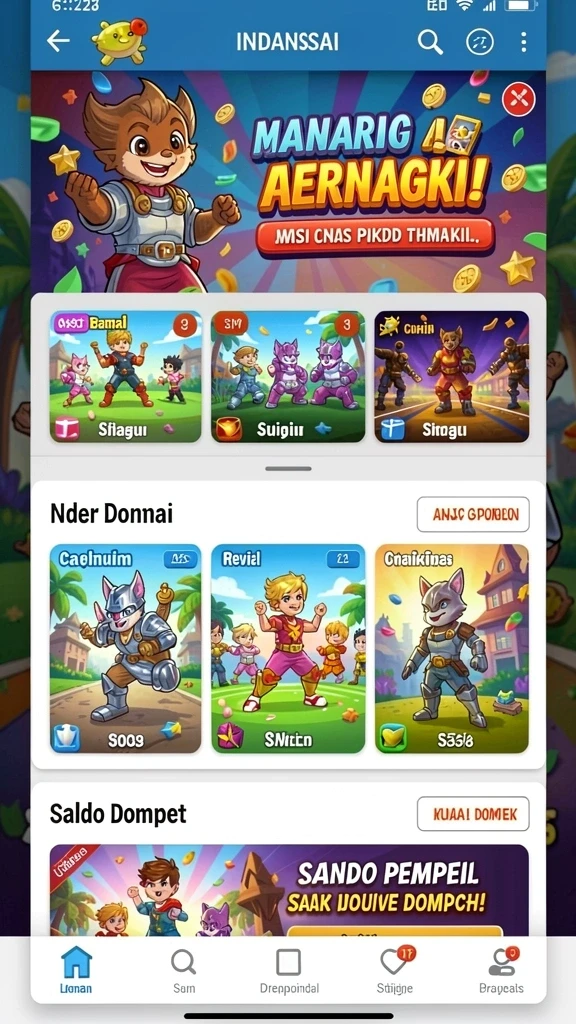
Task: Open the Sinagu game card
Action: point(451,377)
